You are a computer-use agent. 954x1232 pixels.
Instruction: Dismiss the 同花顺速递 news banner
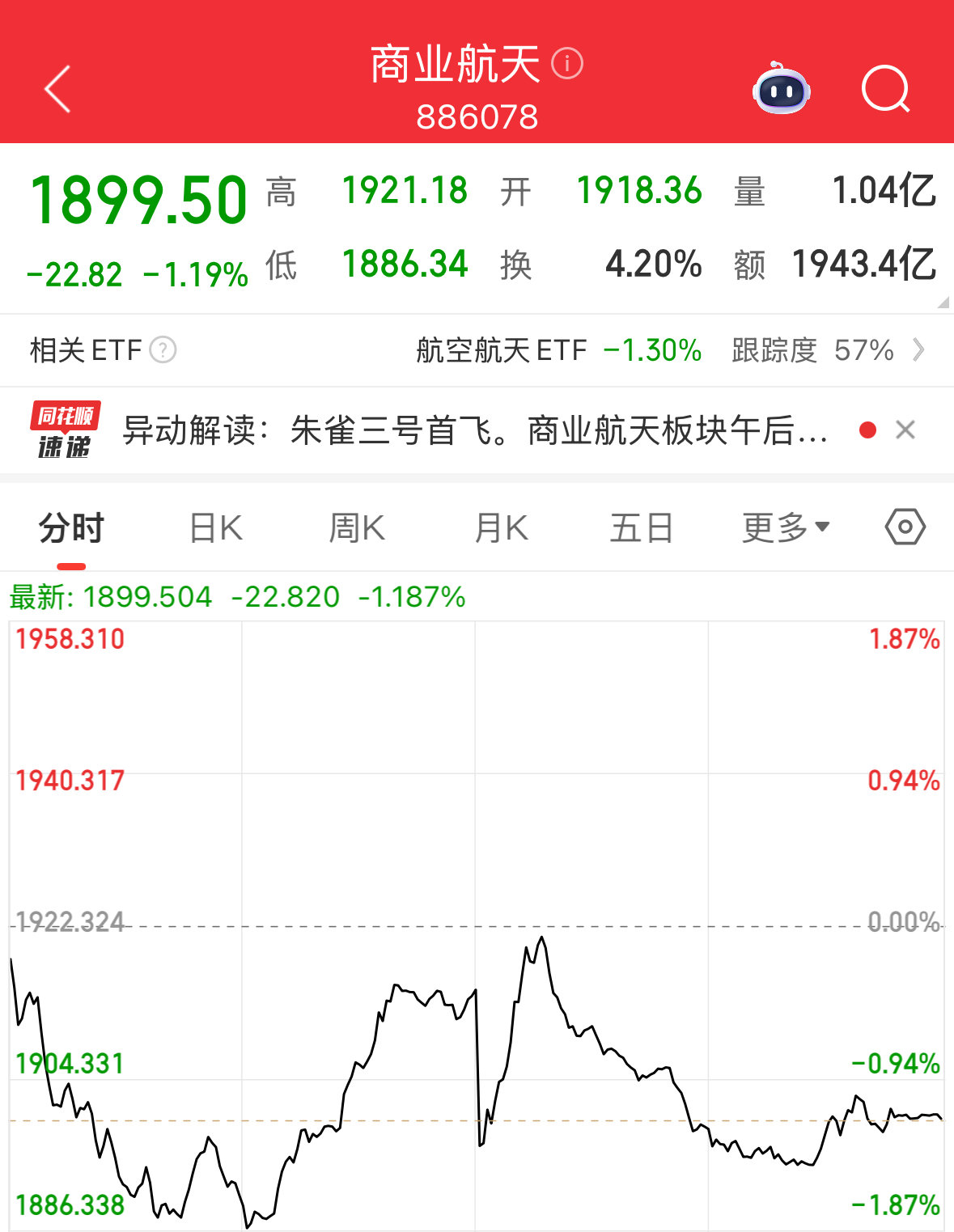905,430
